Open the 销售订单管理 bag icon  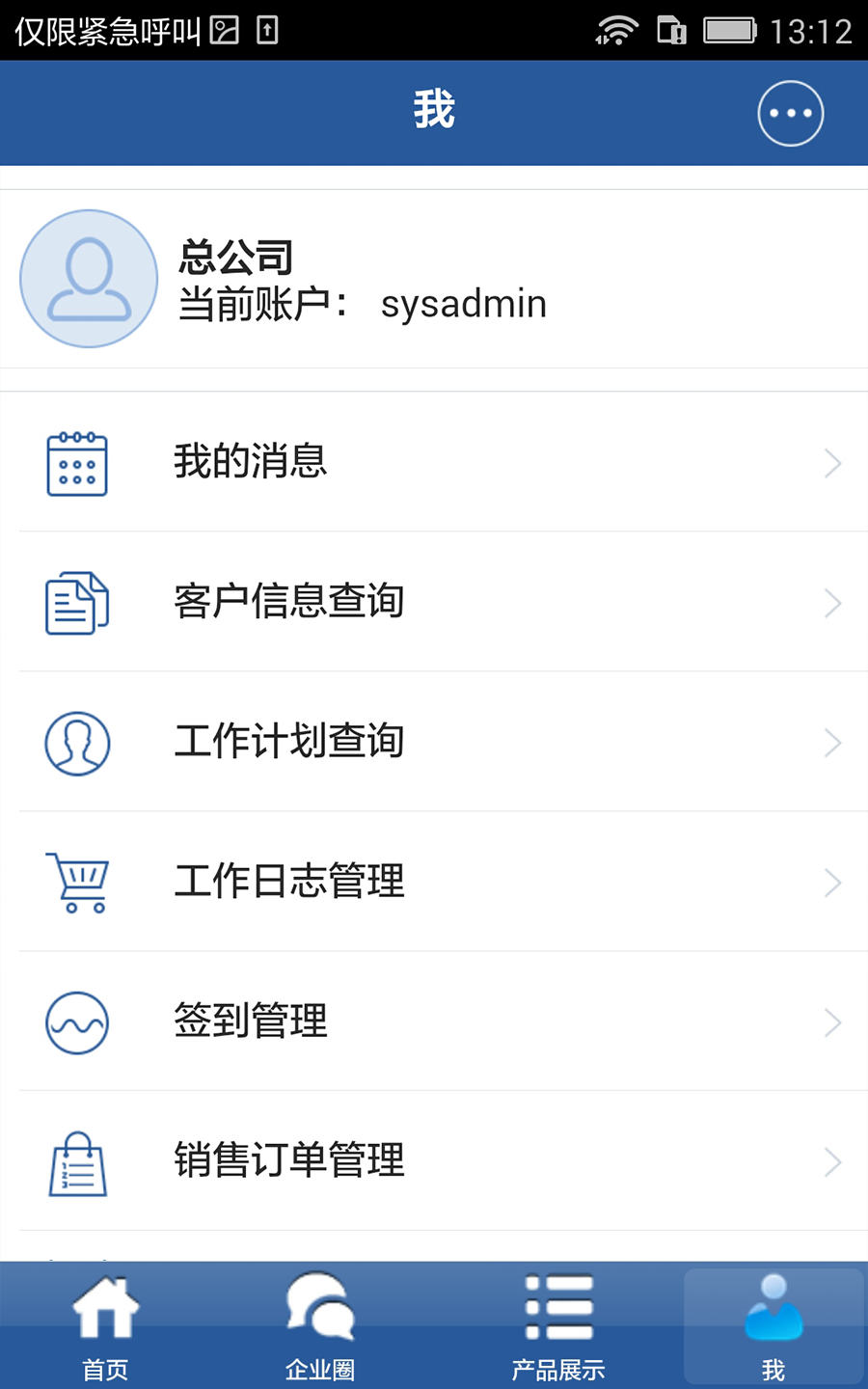click(77, 1161)
